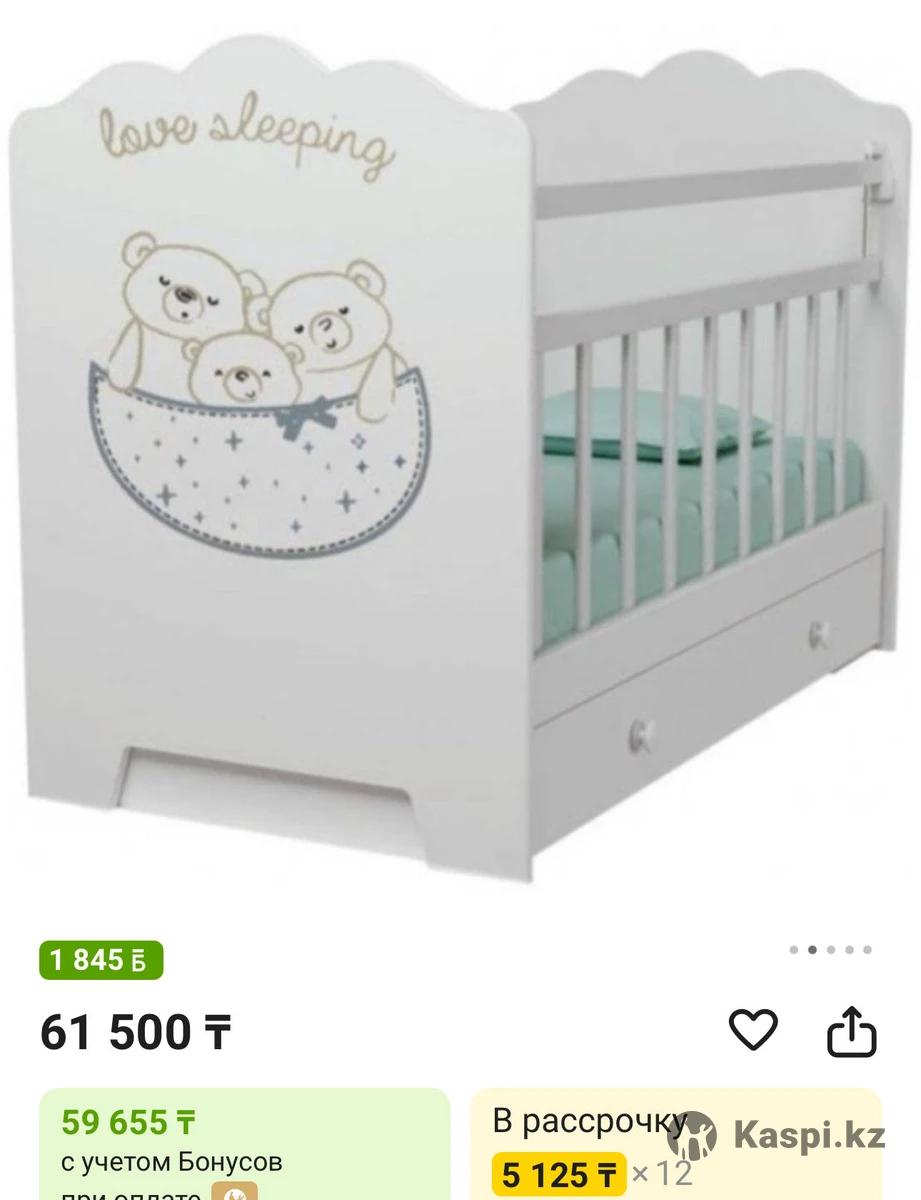This screenshot has height=1200, width=921.
Task: Share this product listing
Action: [x=851, y=1032]
